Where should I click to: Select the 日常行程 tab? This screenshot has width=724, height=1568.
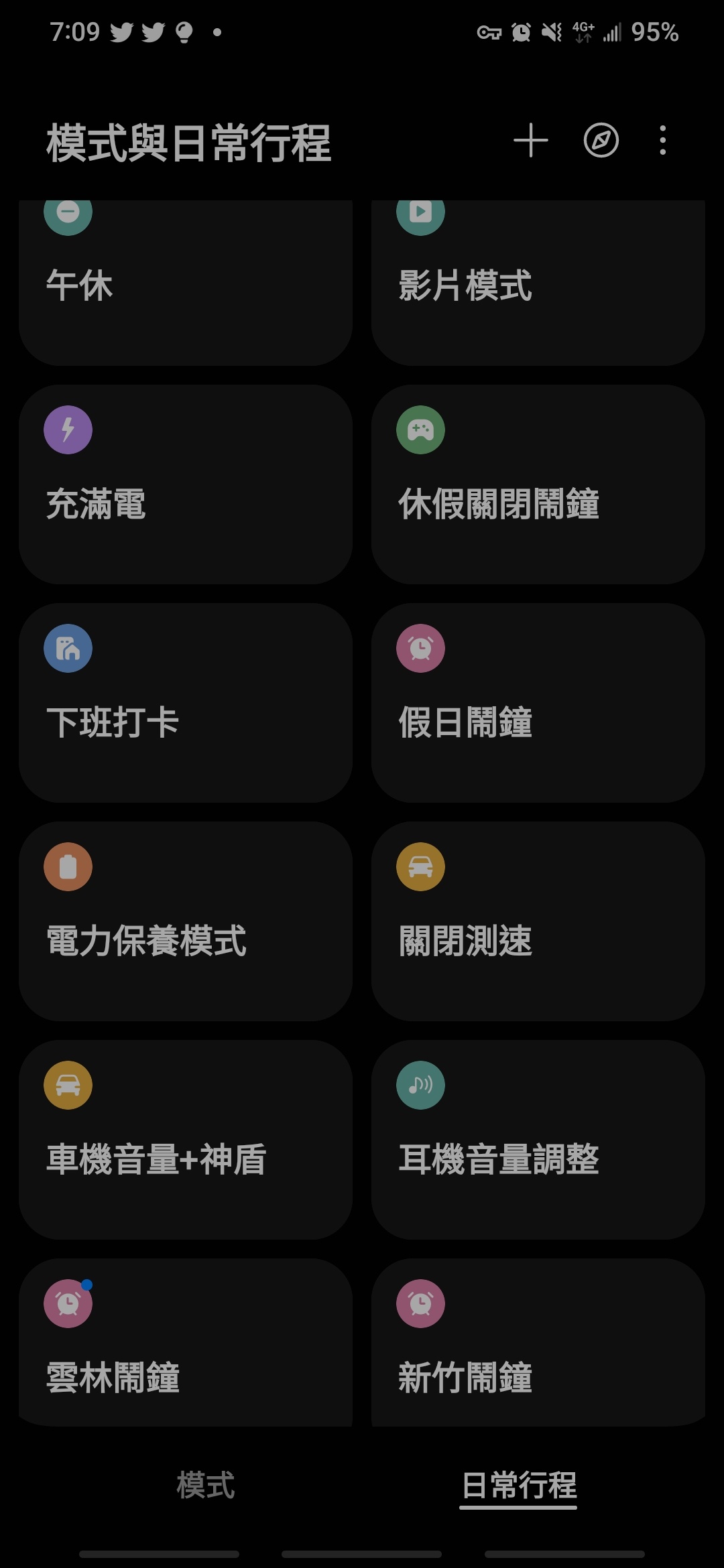[519, 1485]
